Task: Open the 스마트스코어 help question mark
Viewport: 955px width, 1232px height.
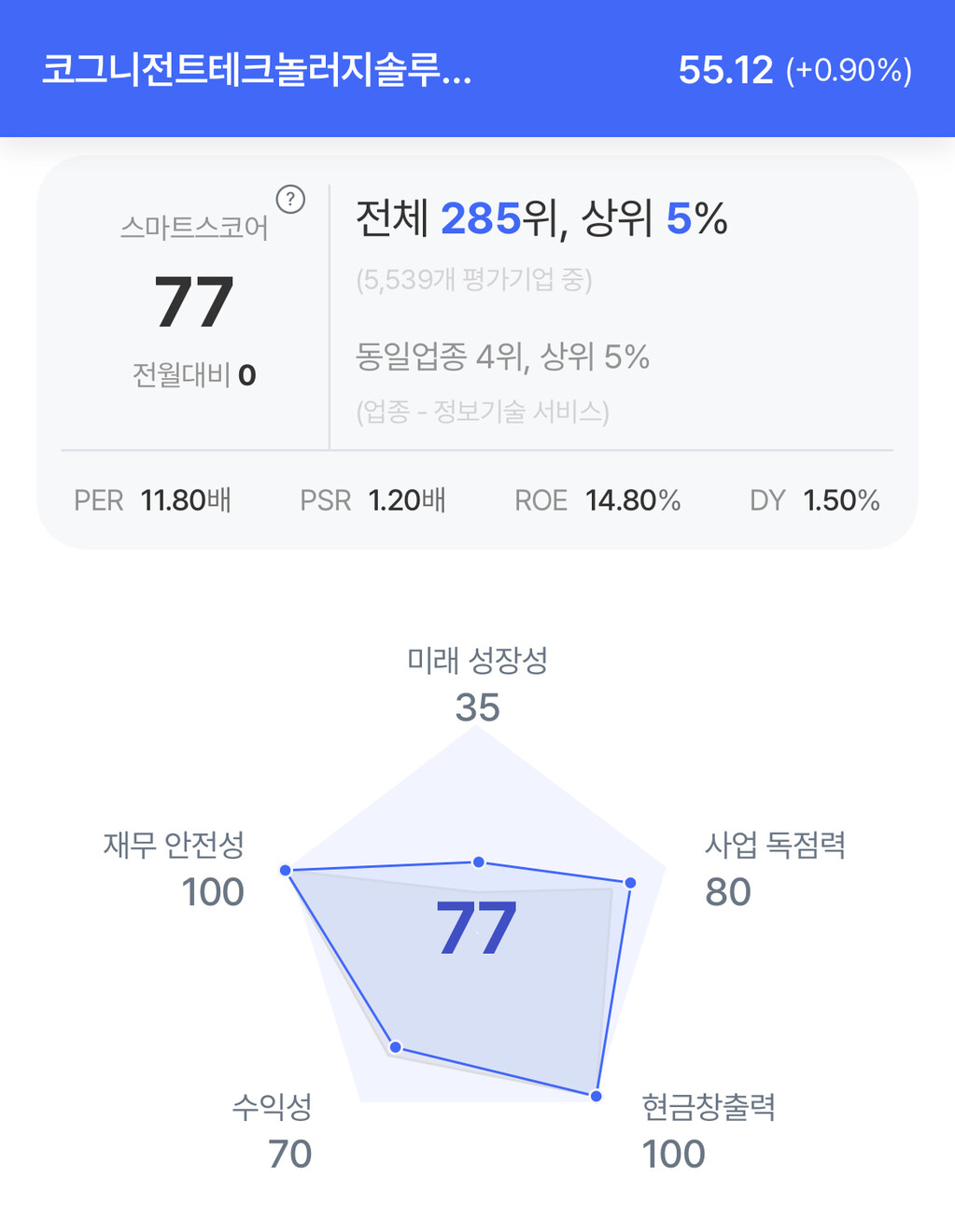Action: coord(290,199)
